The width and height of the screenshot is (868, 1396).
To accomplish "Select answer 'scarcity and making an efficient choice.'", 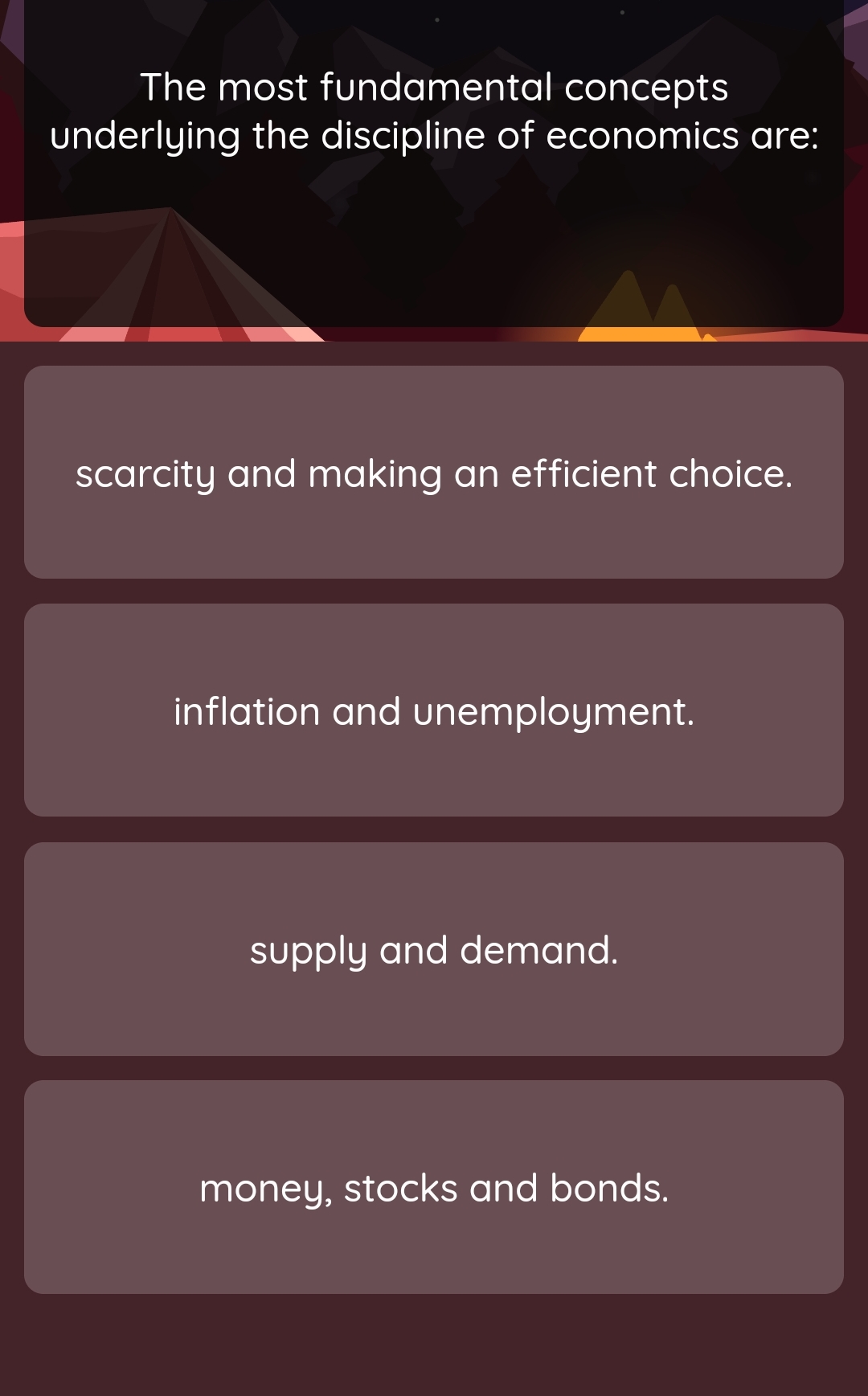I will coord(434,473).
